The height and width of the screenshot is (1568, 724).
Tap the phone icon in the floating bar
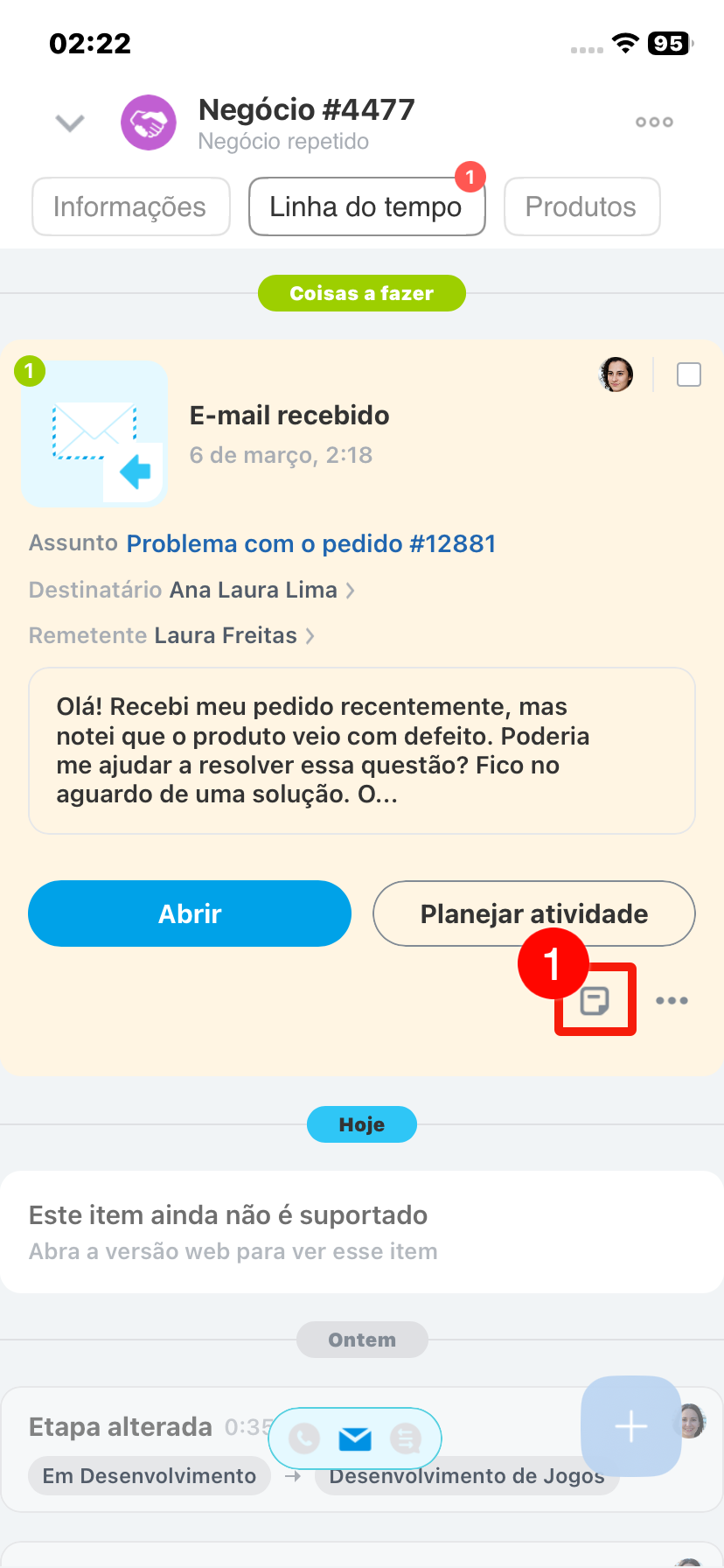coord(304,1438)
